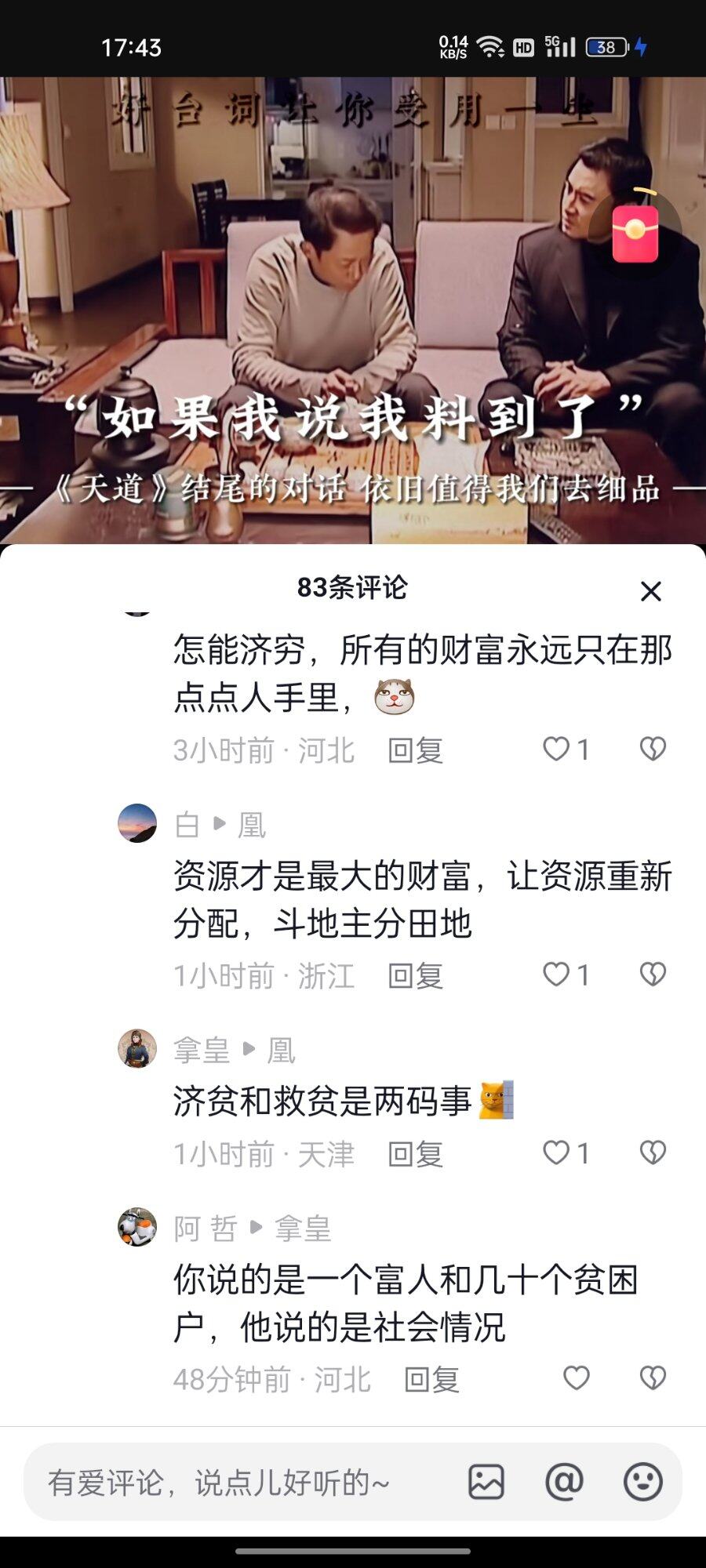Close the 83条评论 comments panel
The image size is (706, 1568).
tap(650, 591)
